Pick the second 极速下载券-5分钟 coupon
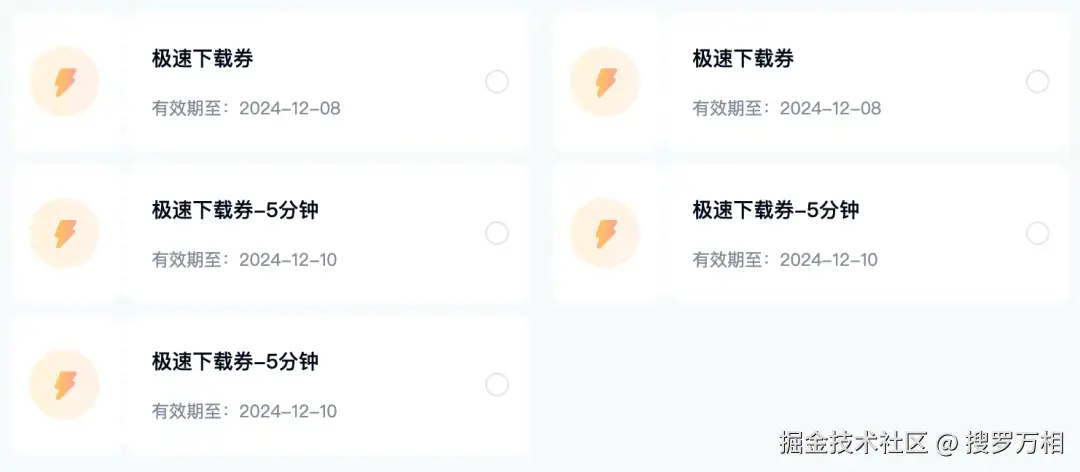This screenshot has height=472, width=1080. click(x=1038, y=233)
